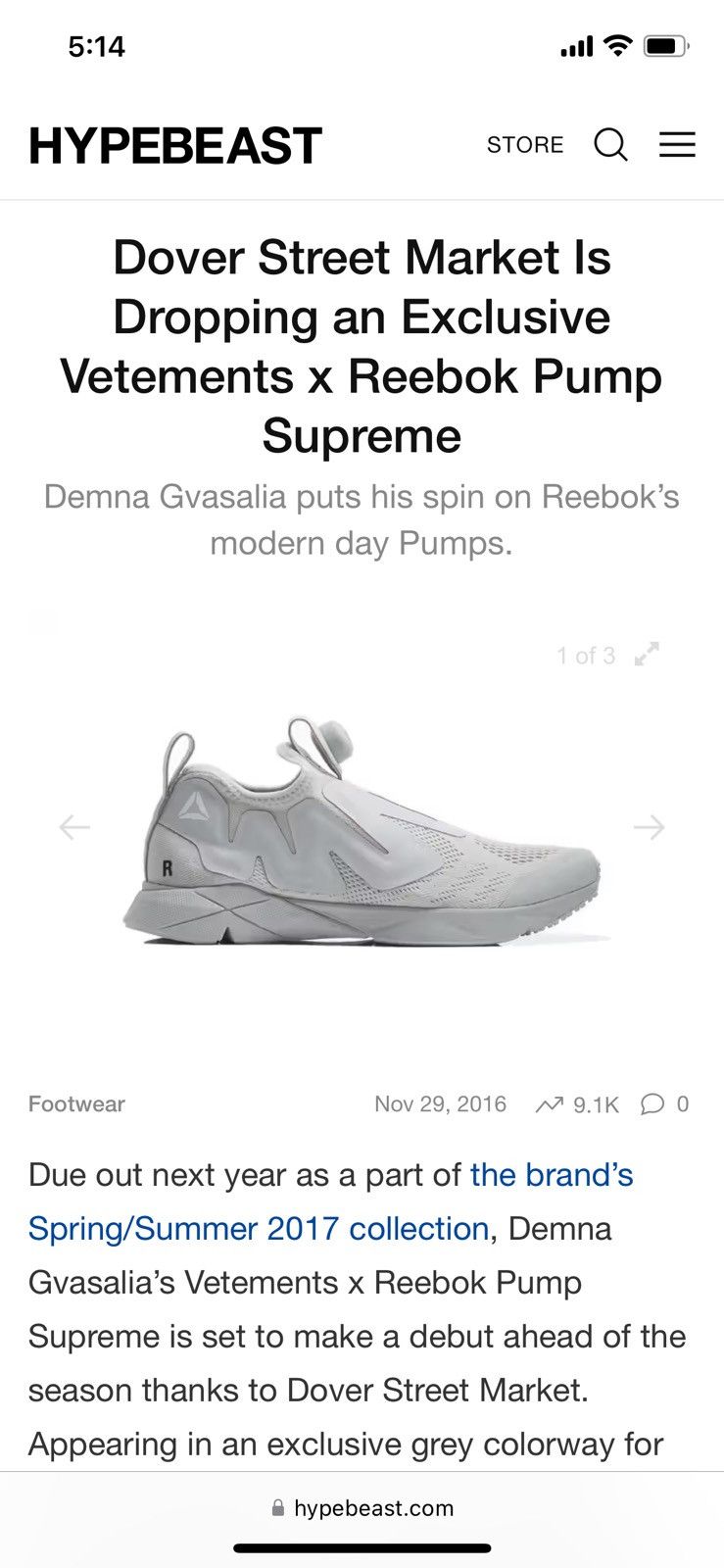Go to the Hypebeast homepage via logo
Viewport: 724px width, 1568px height.
(x=175, y=146)
